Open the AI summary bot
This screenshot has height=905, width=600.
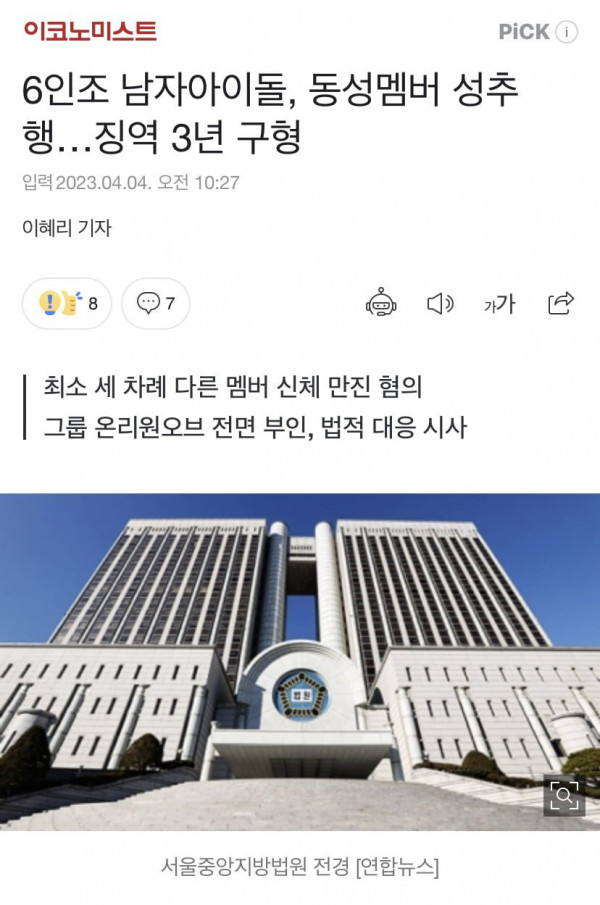381,303
